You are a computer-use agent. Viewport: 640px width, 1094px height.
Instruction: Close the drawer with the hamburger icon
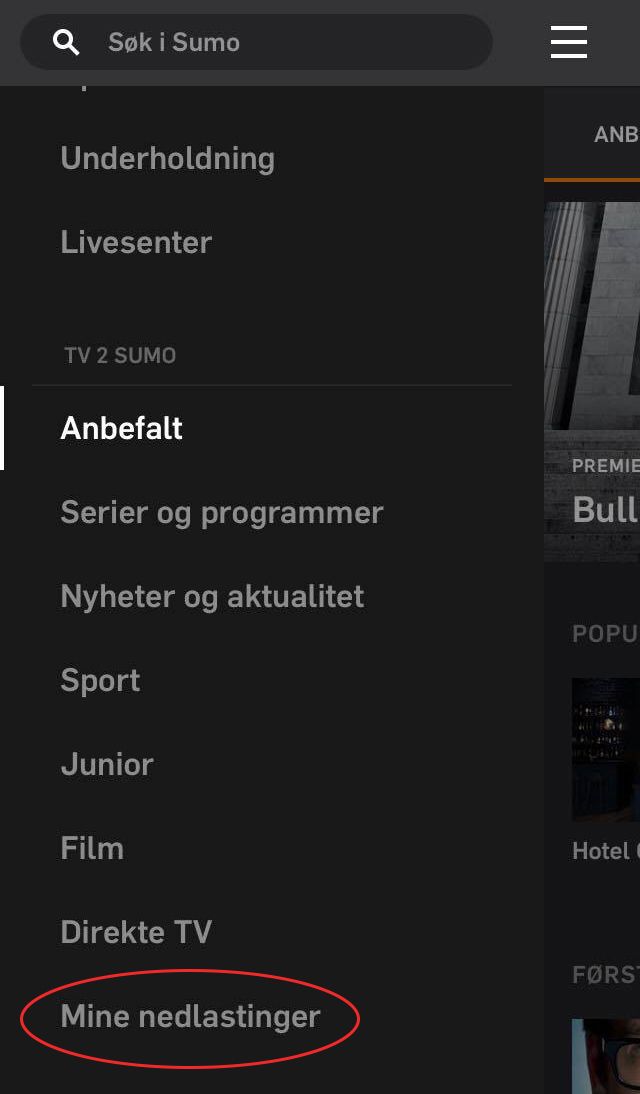click(x=568, y=42)
